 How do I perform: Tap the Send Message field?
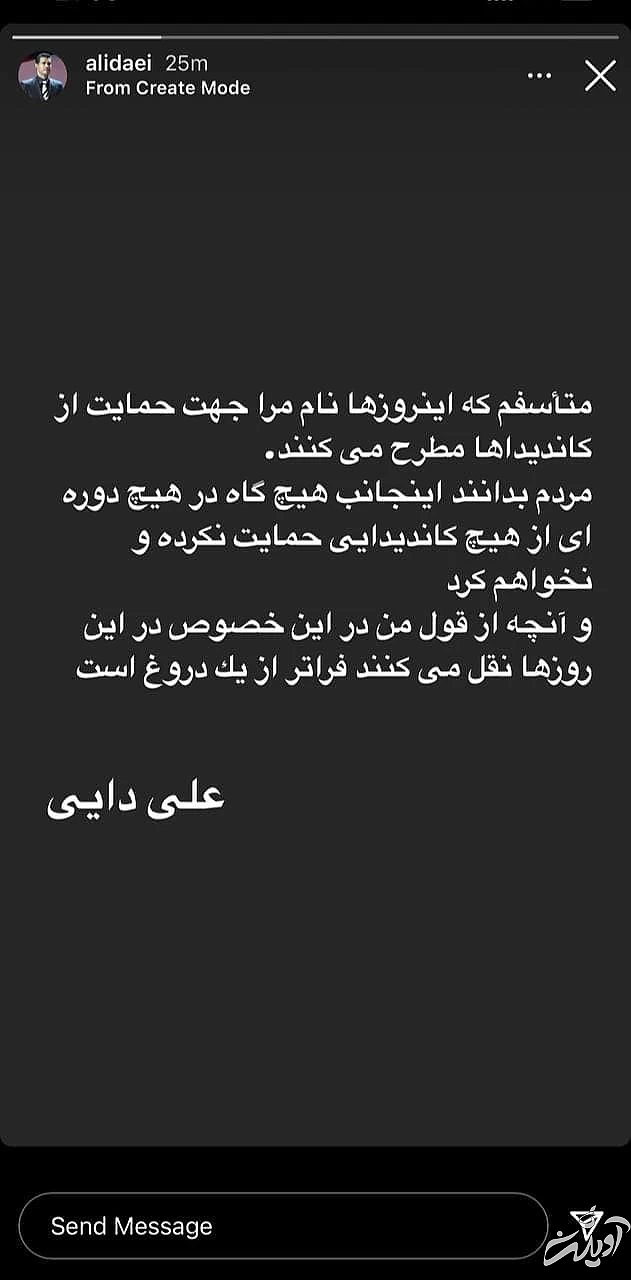pos(282,1226)
